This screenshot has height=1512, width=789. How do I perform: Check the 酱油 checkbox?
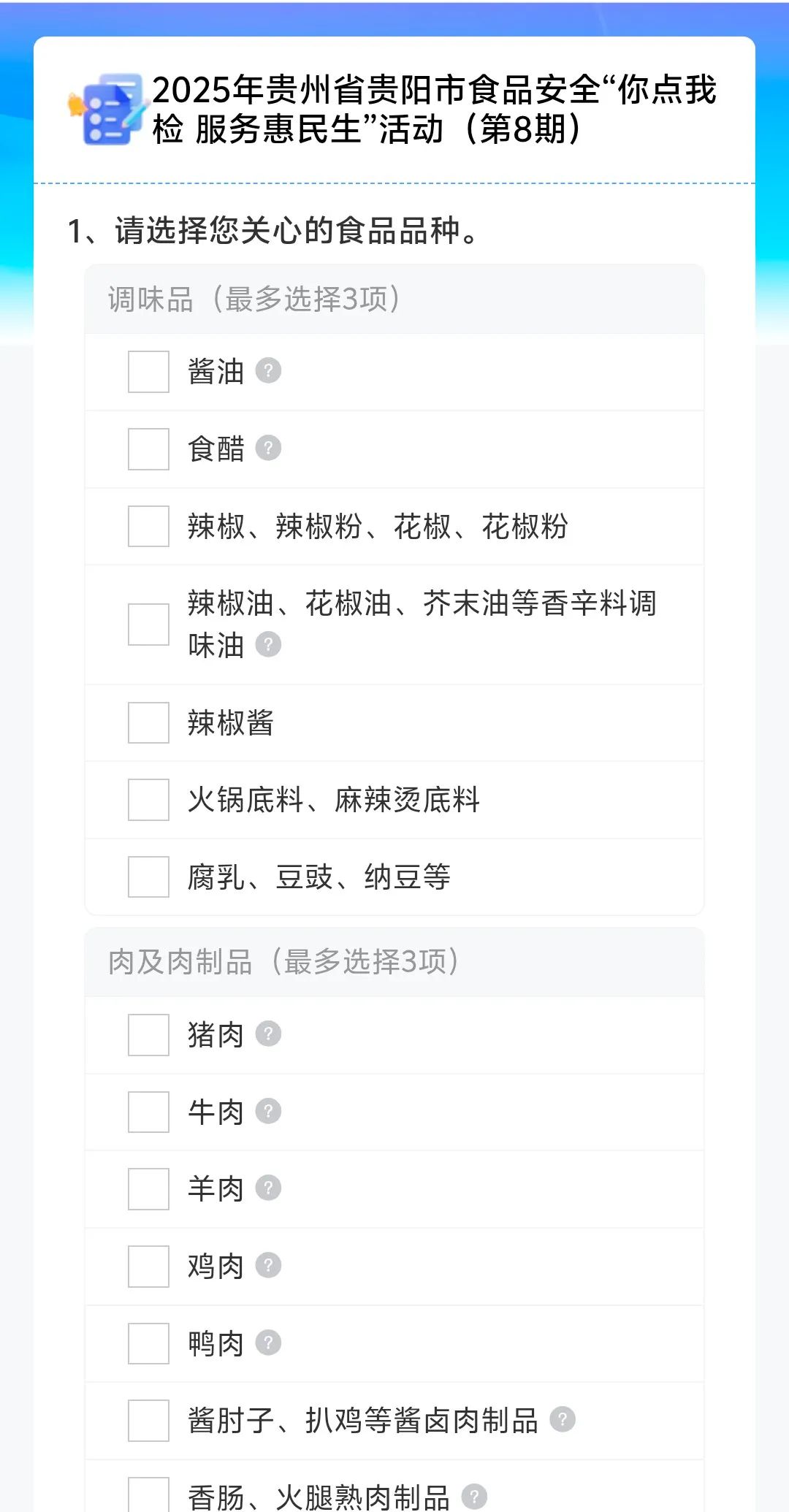tap(147, 372)
